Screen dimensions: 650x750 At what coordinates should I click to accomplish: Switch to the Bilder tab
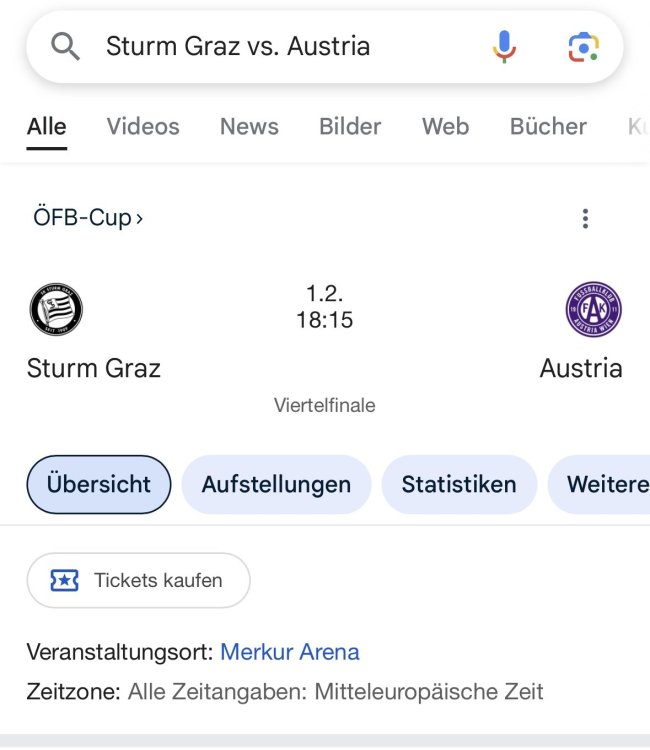pos(350,127)
